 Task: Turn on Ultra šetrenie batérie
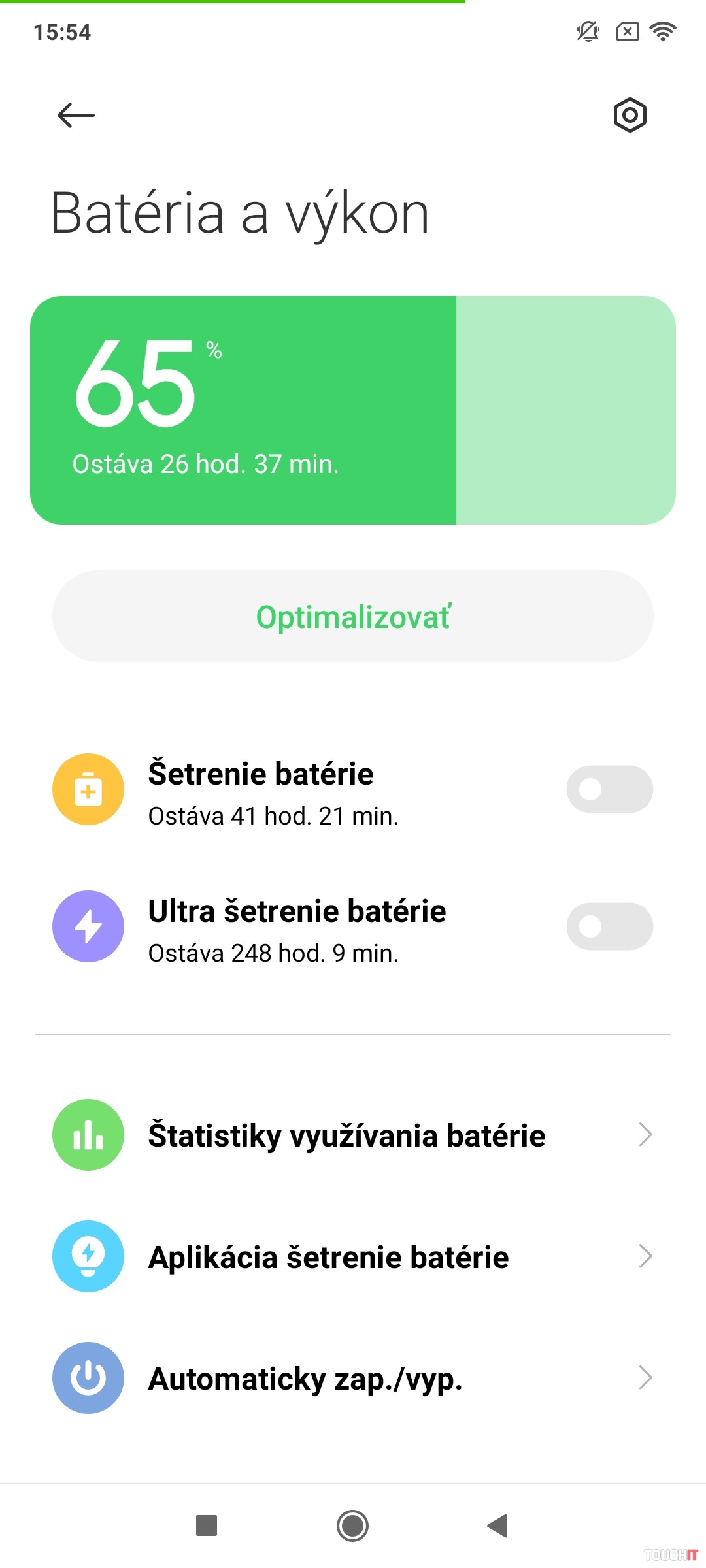tap(609, 926)
